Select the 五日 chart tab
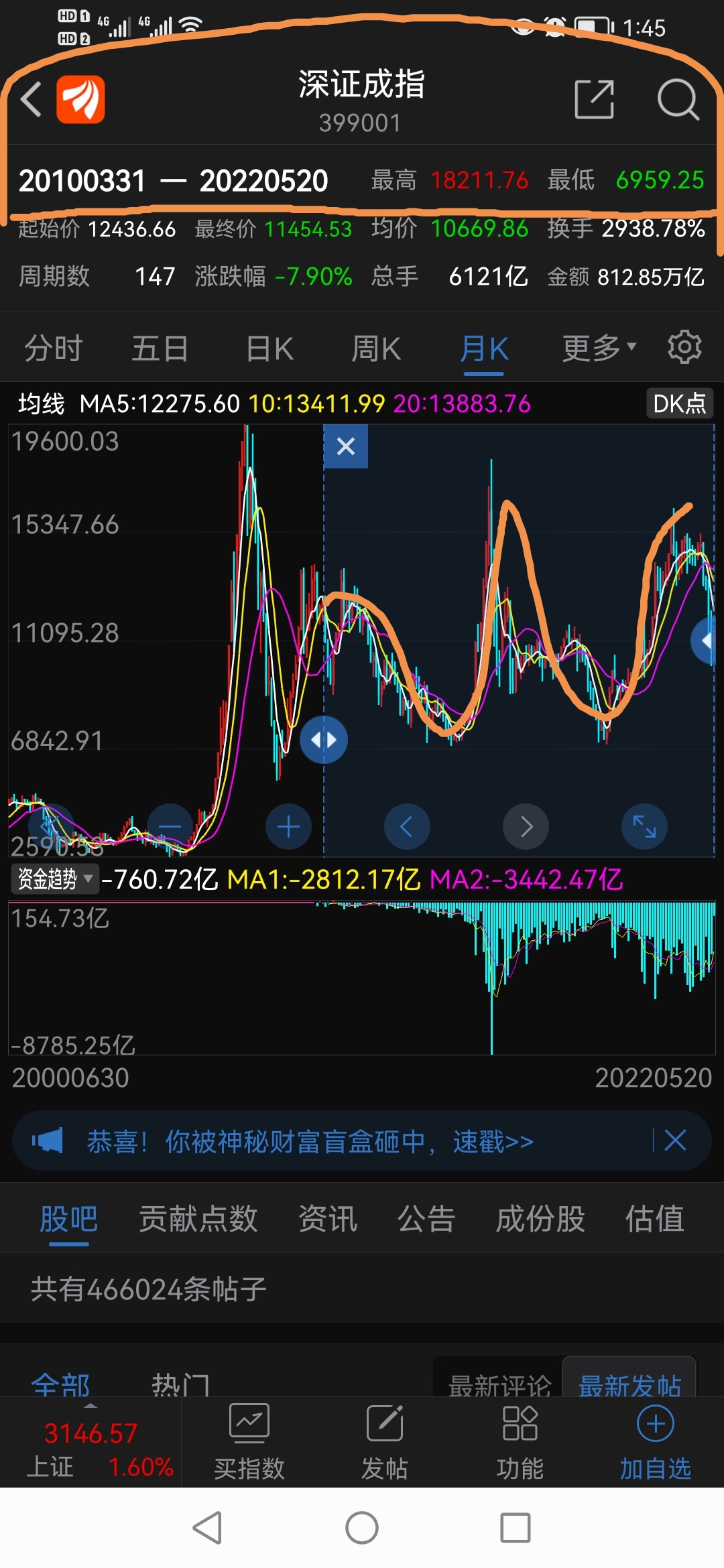 pos(160,348)
